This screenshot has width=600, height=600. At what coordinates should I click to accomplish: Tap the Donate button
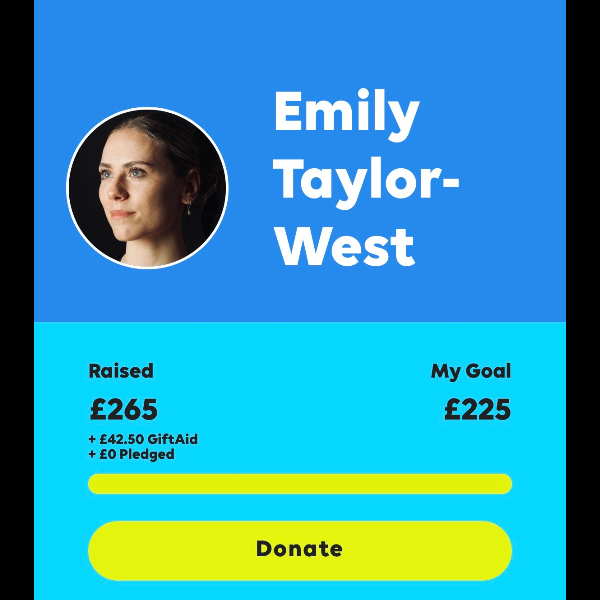300,549
